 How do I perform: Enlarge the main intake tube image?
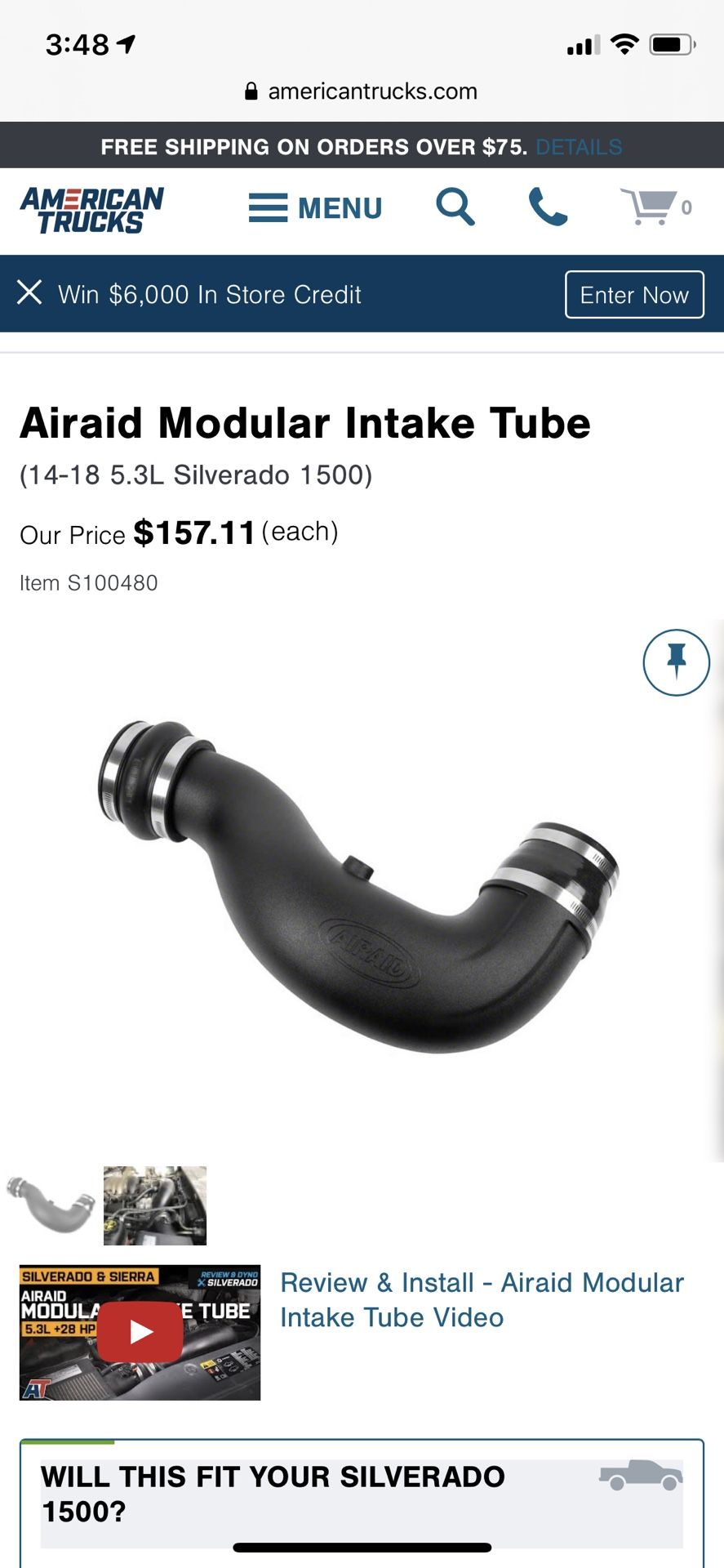coord(358,888)
